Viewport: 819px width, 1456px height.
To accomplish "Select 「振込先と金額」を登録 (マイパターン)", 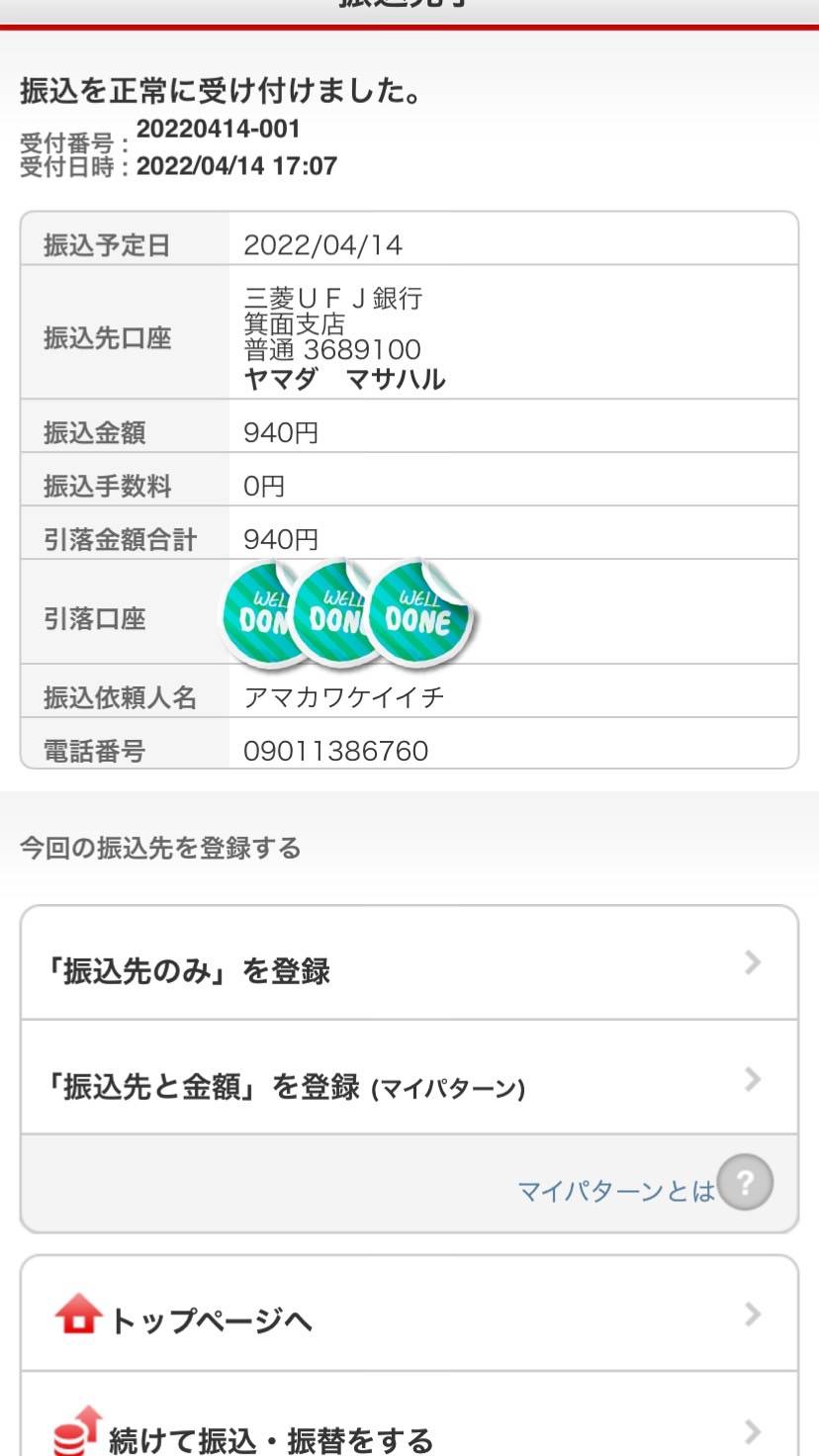I will point(409,1078).
